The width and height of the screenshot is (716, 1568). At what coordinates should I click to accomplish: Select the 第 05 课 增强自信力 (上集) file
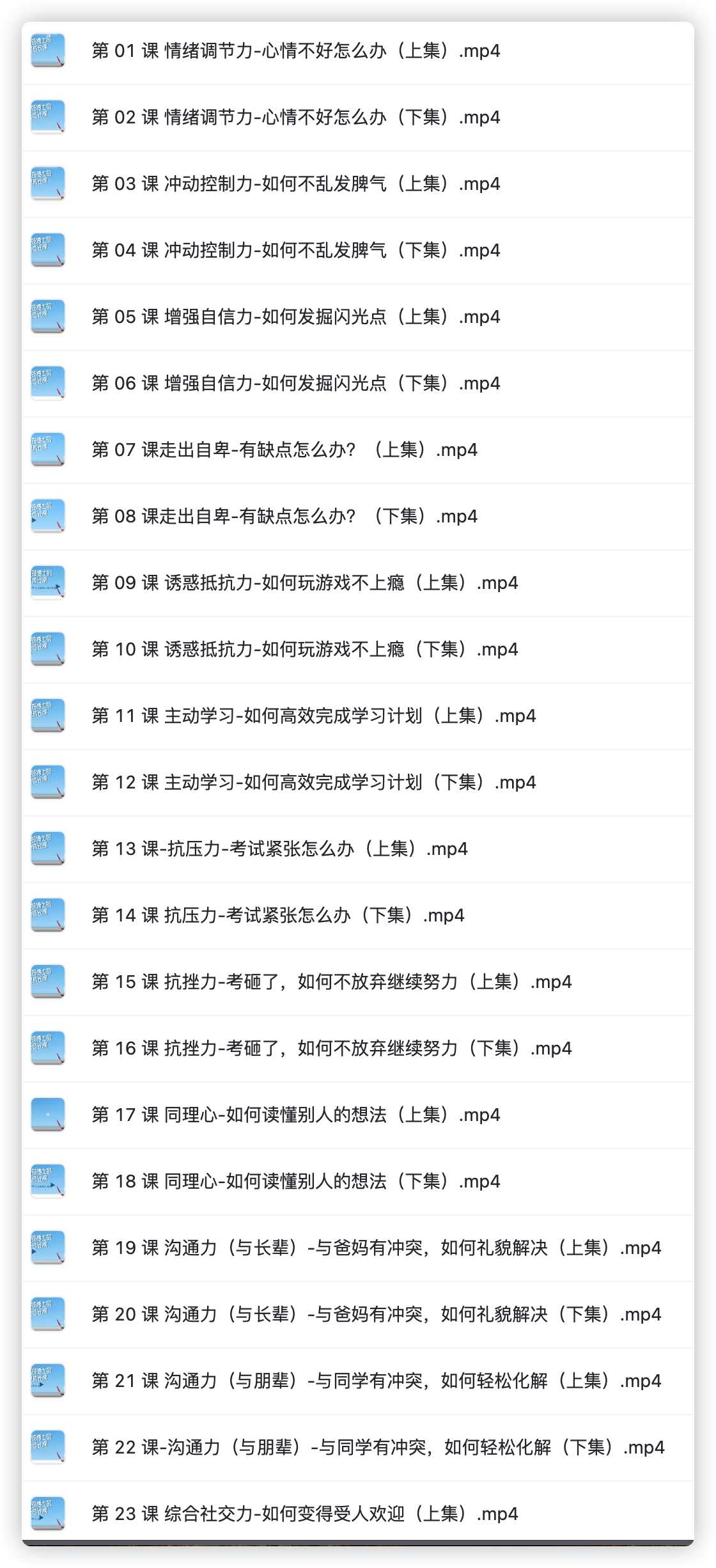click(x=358, y=317)
